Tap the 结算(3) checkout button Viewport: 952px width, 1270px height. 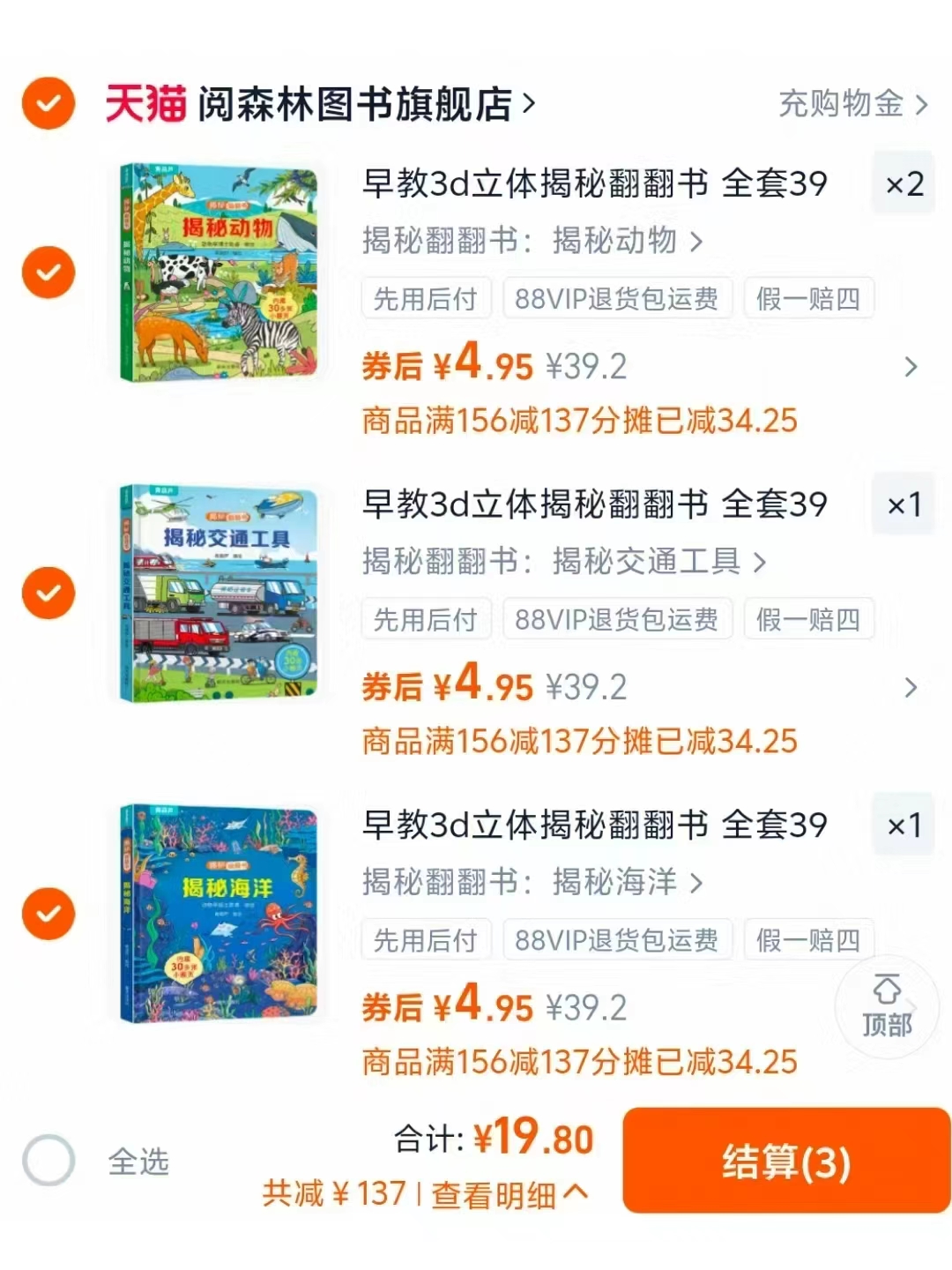pos(784,1163)
